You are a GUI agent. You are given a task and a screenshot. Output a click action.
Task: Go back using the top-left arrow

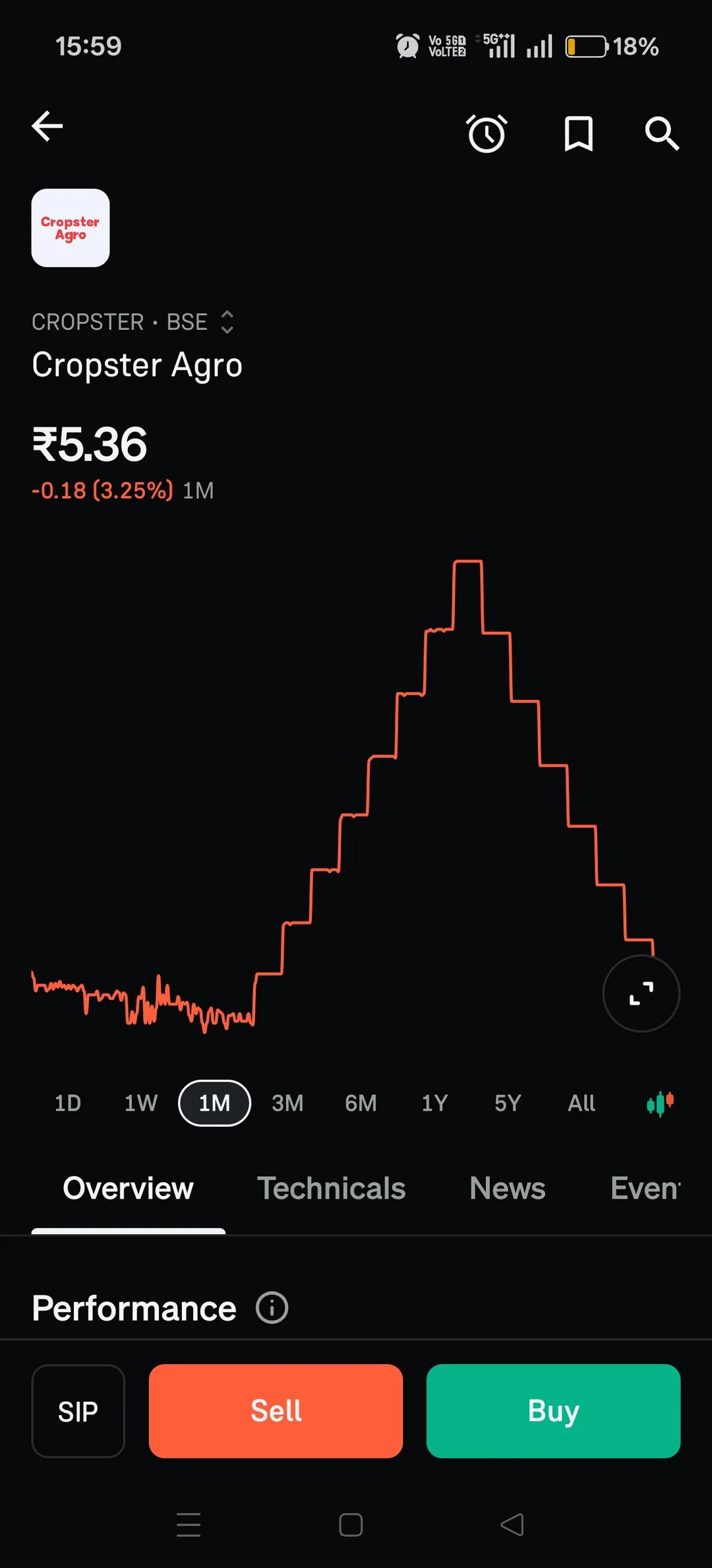pyautogui.click(x=47, y=126)
